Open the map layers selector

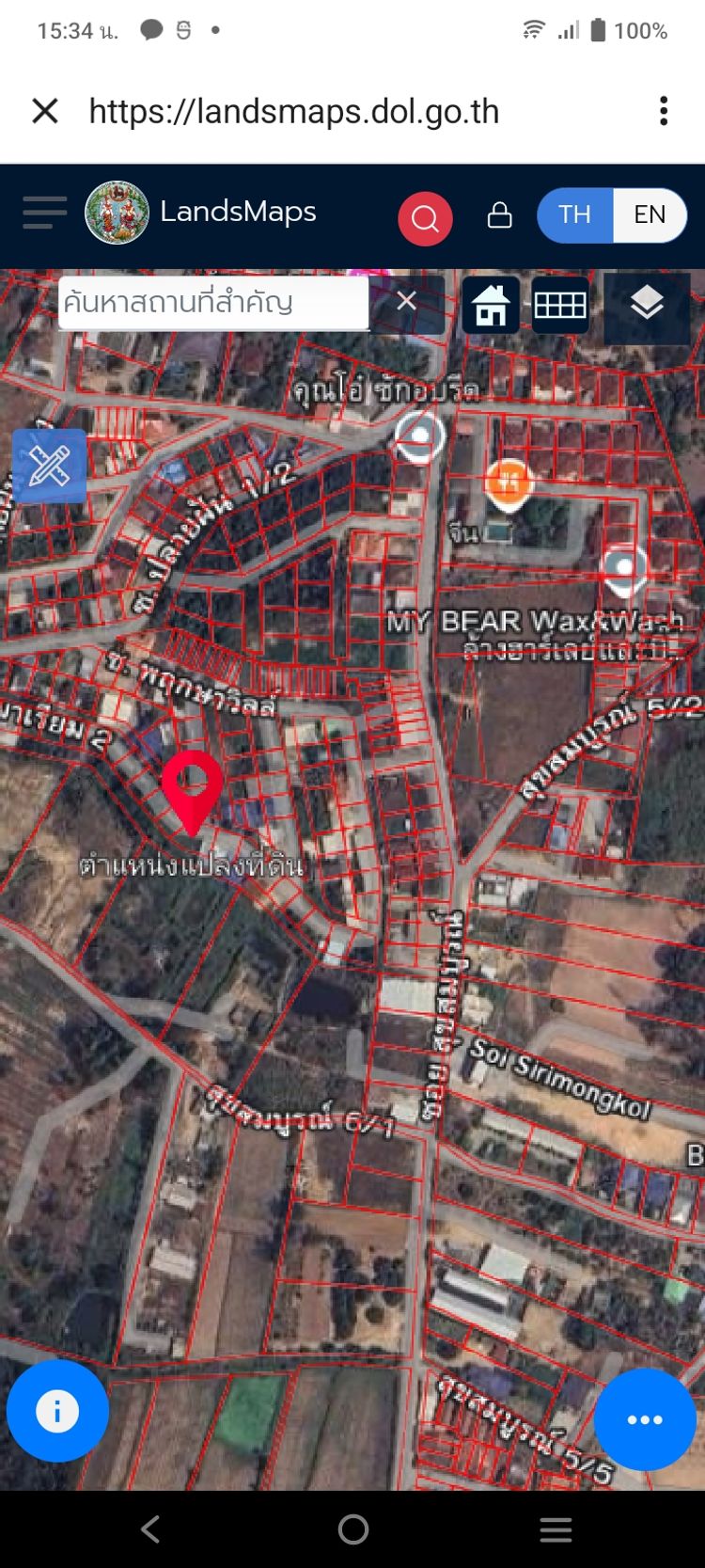[x=647, y=304]
